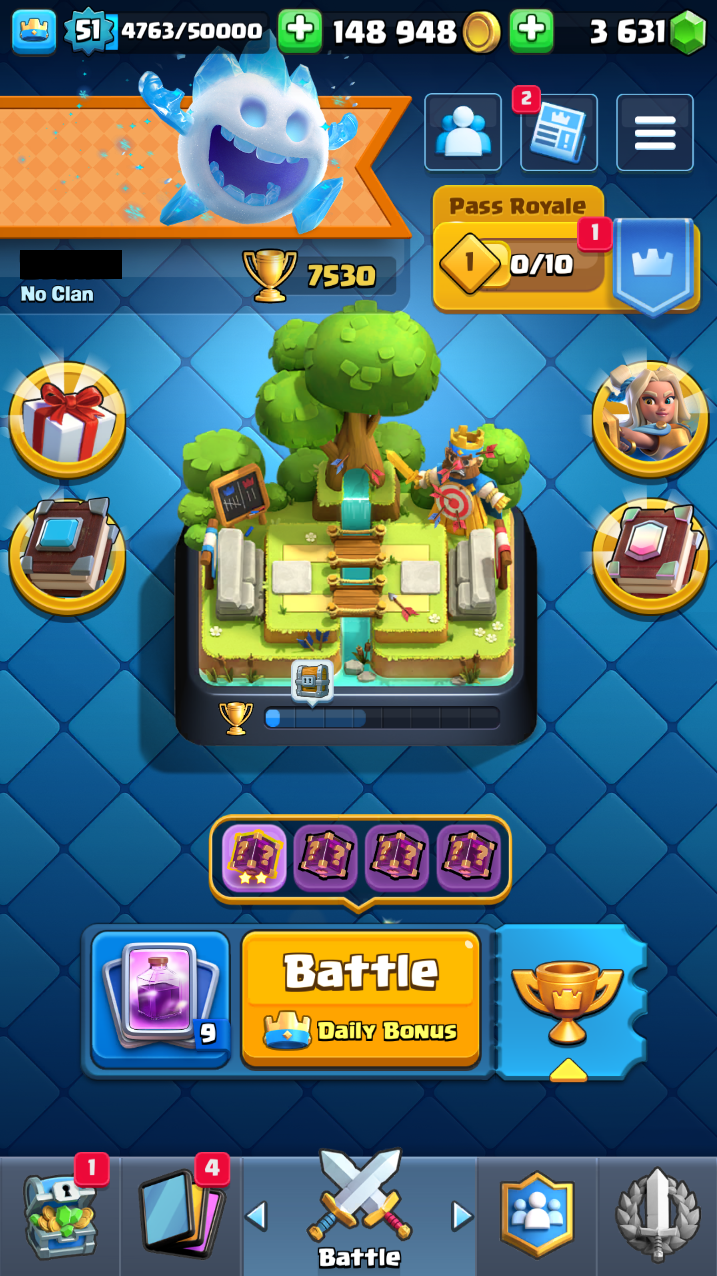The height and width of the screenshot is (1276, 717).
Task: Open the friends icon
Action: tap(462, 132)
